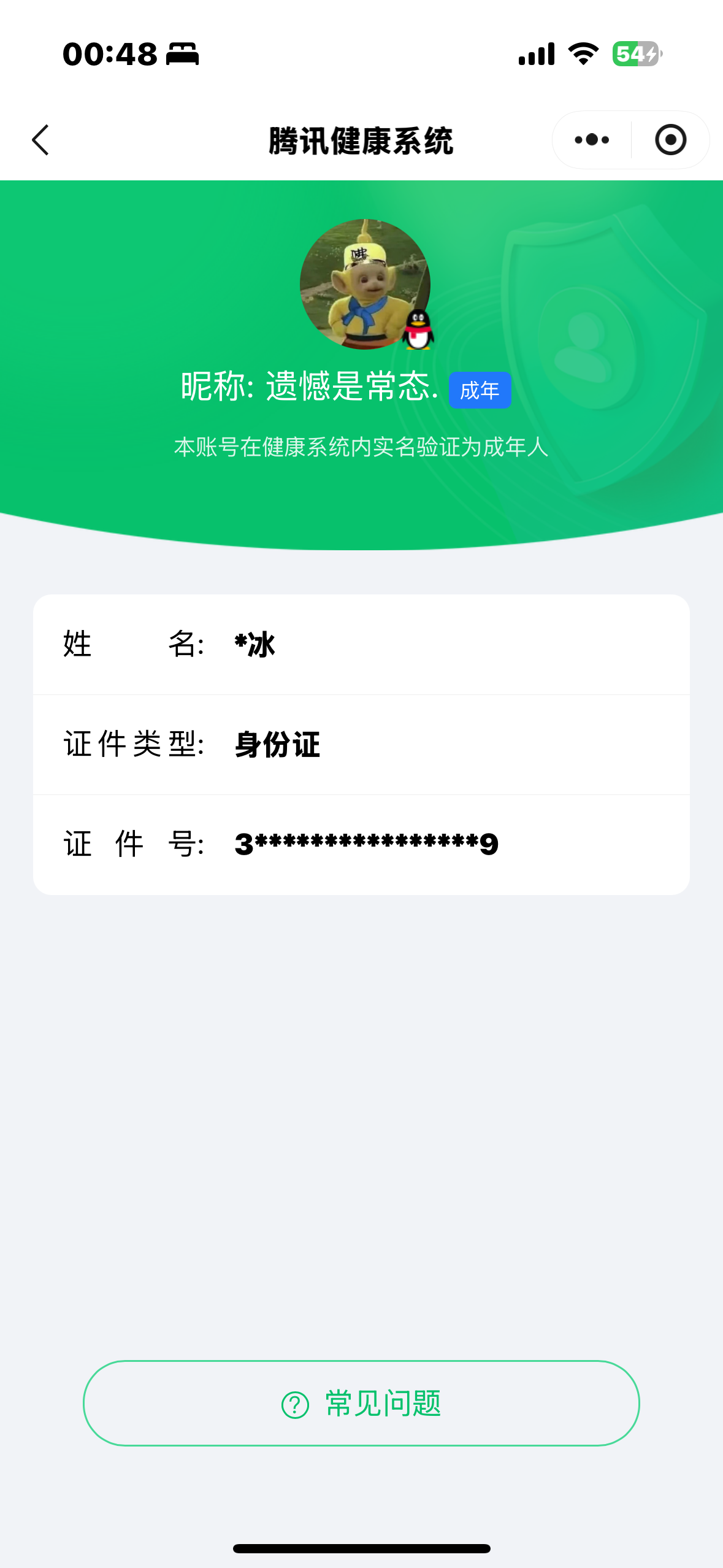Go back using the arrow icon

point(40,140)
